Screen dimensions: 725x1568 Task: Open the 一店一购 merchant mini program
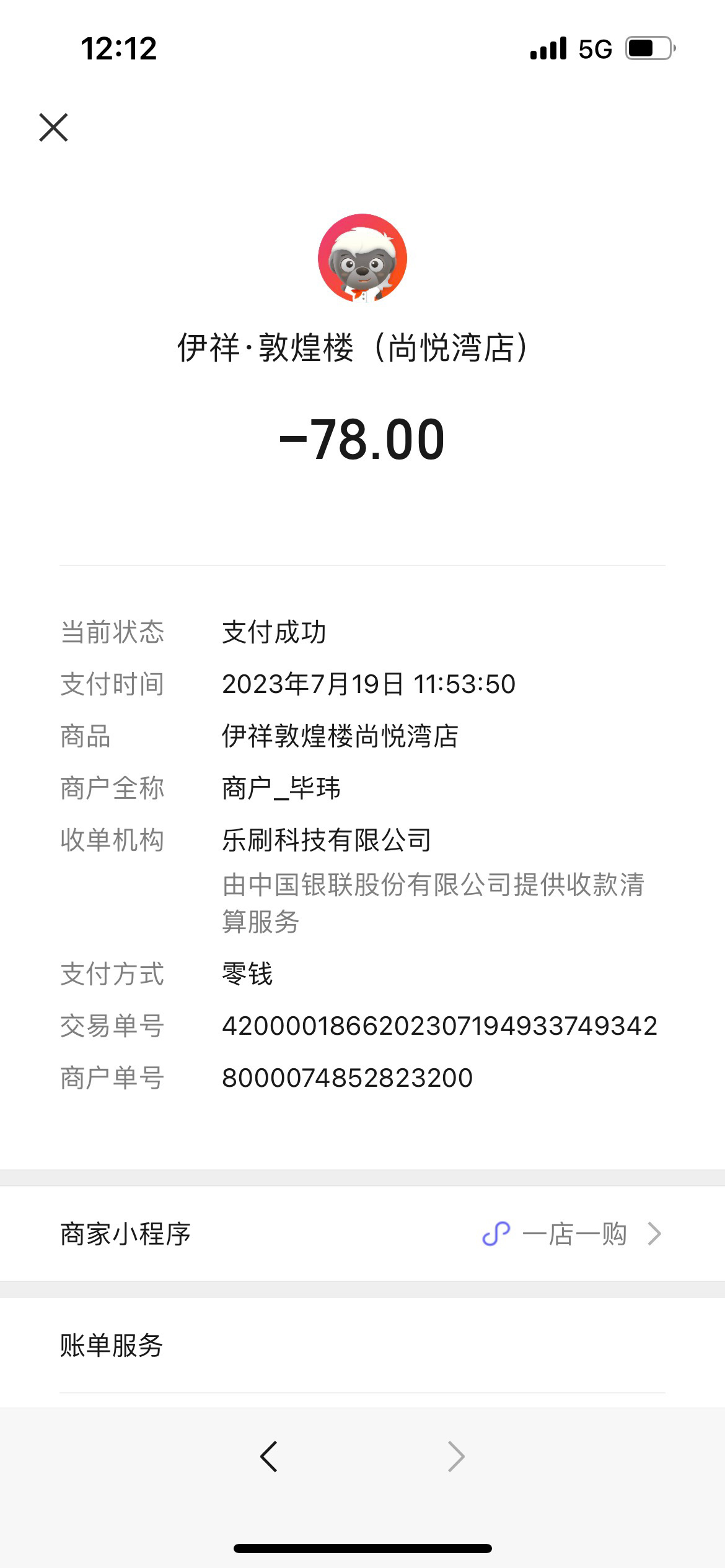pos(362,1234)
